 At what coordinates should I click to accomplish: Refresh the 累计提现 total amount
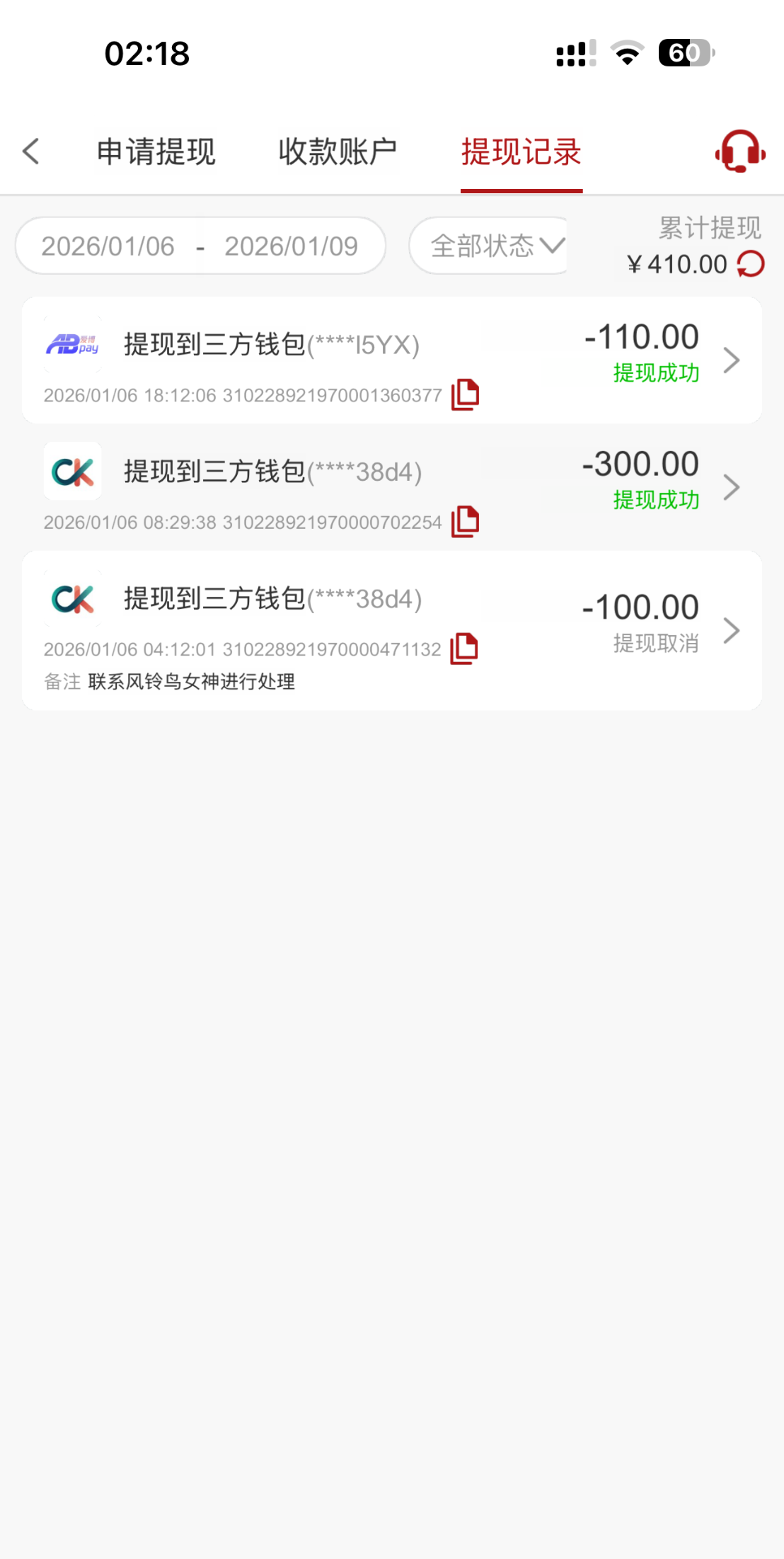pyautogui.click(x=751, y=265)
